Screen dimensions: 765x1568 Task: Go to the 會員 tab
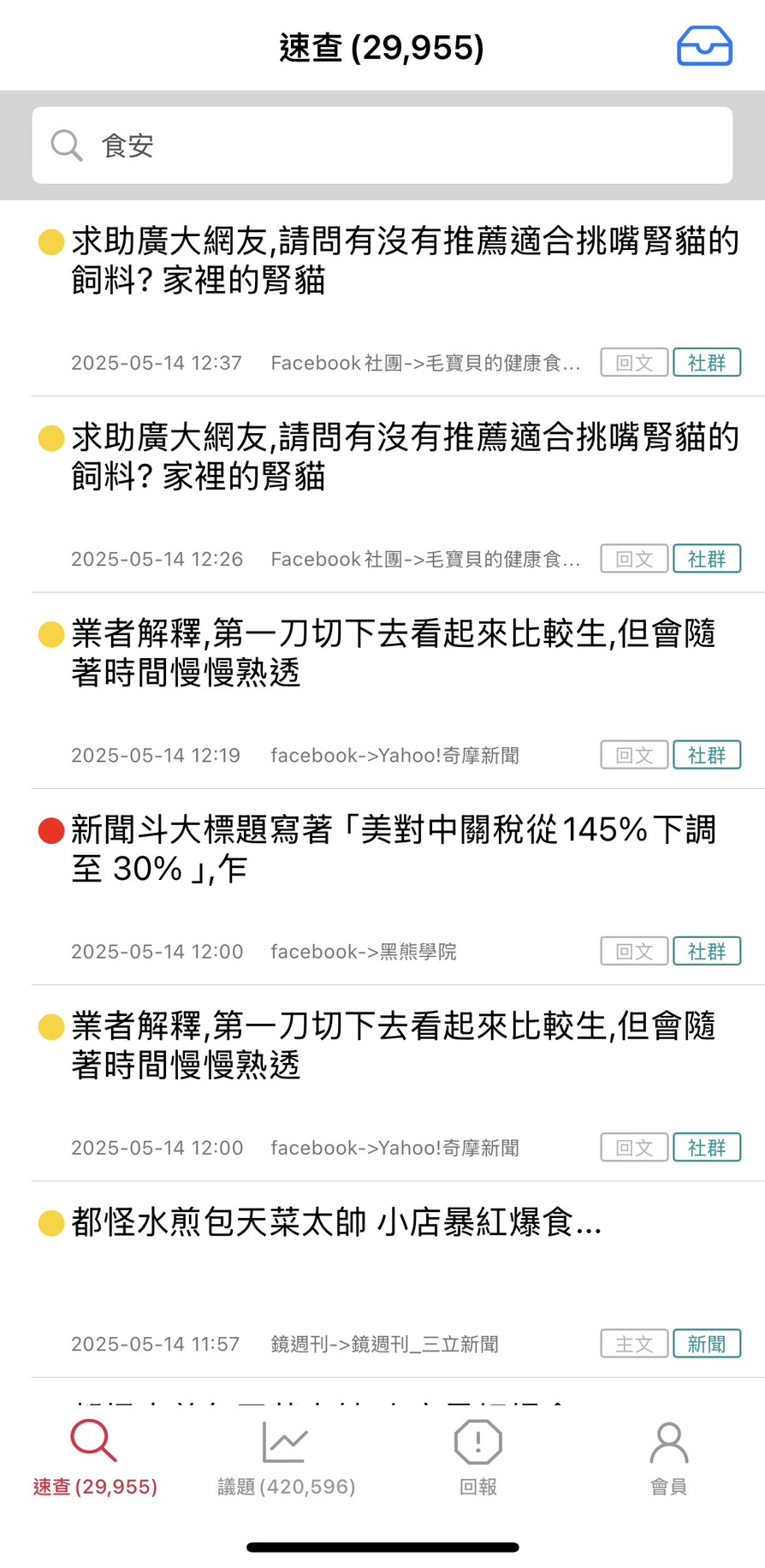coord(668,1458)
